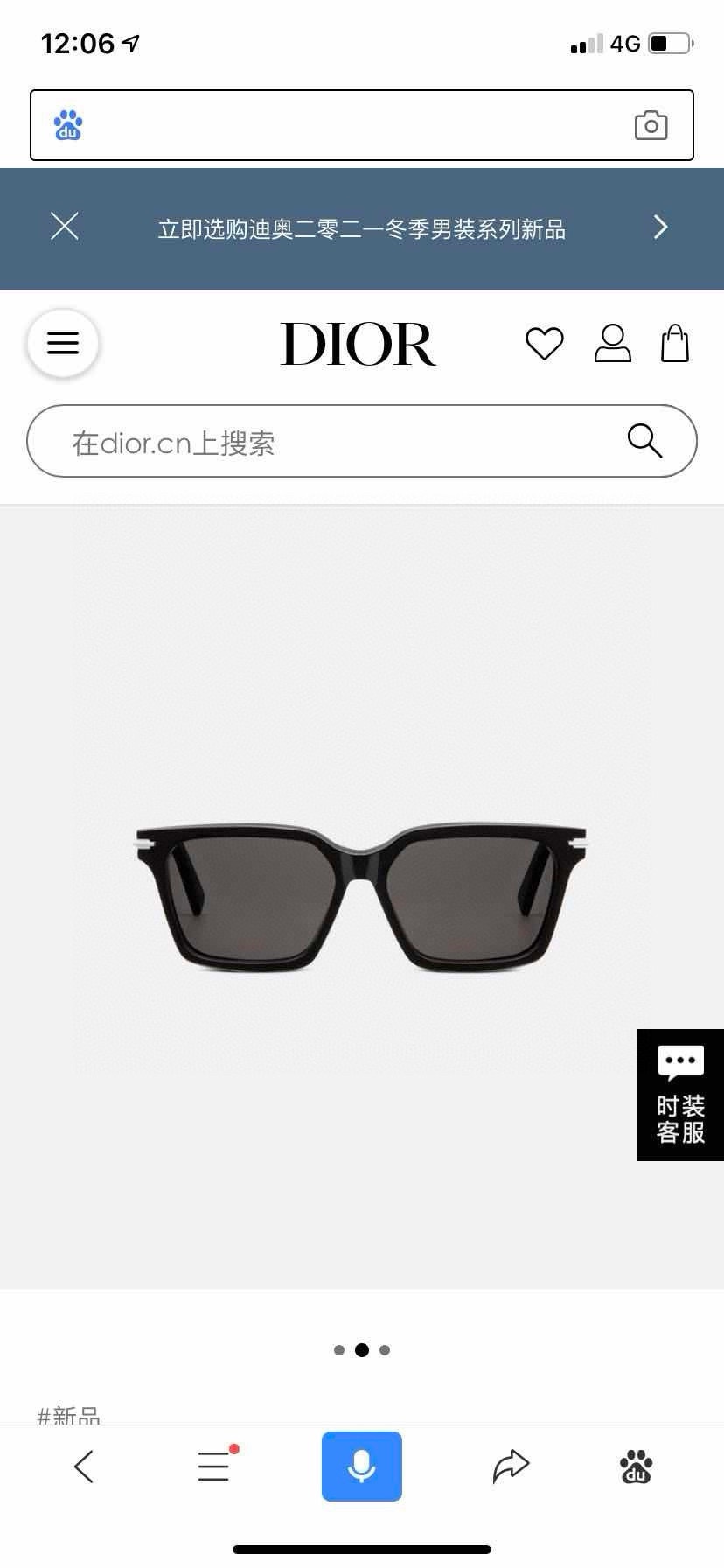Tap the Baidu browser address bar
The width and height of the screenshot is (724, 1568).
click(350, 125)
